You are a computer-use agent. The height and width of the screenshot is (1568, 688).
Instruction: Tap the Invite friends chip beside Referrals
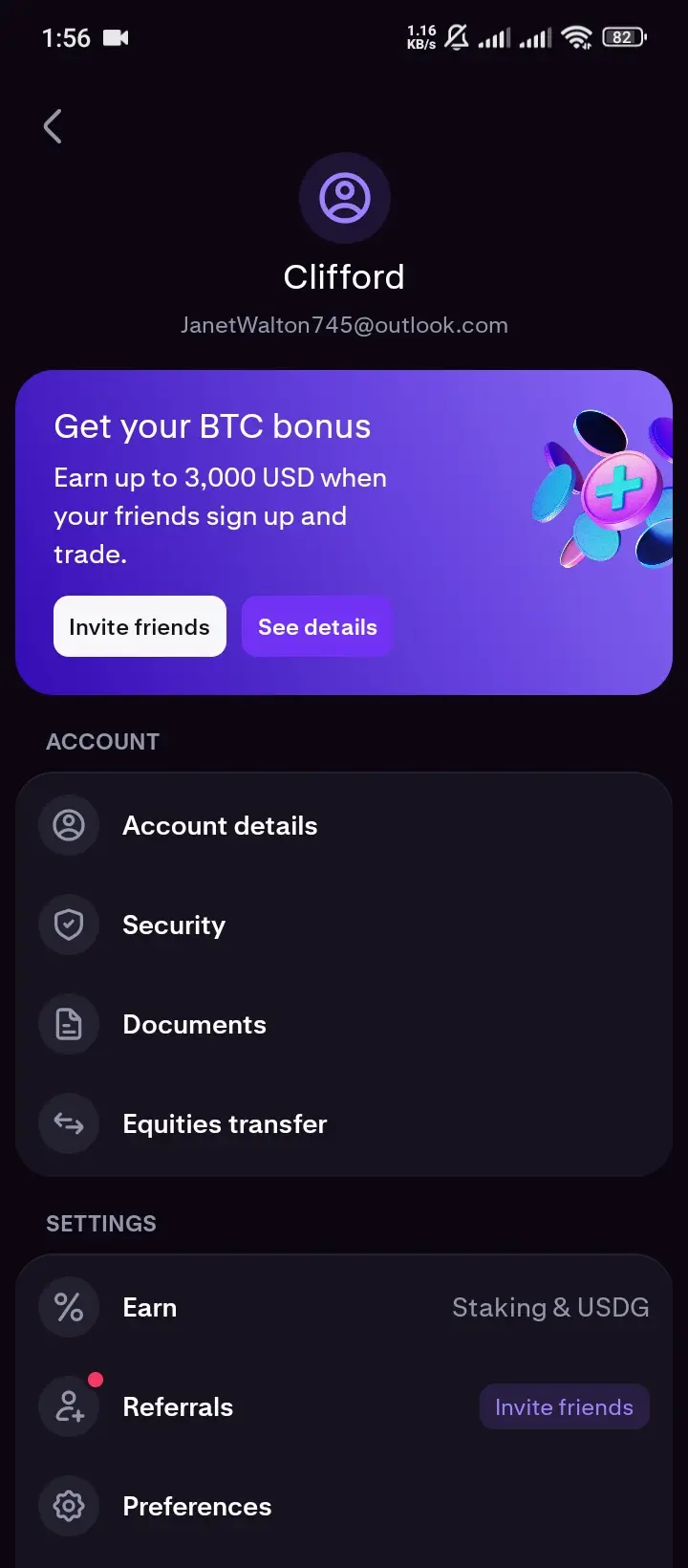tap(564, 1406)
